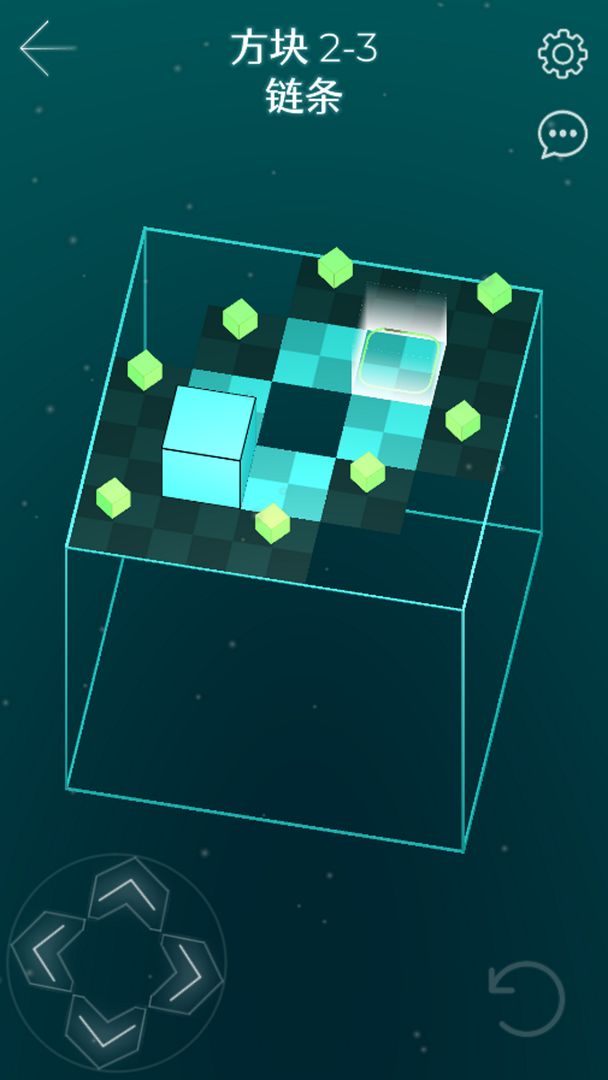Undo the last move with the circular arrow
The height and width of the screenshot is (1080, 608).
[527, 997]
